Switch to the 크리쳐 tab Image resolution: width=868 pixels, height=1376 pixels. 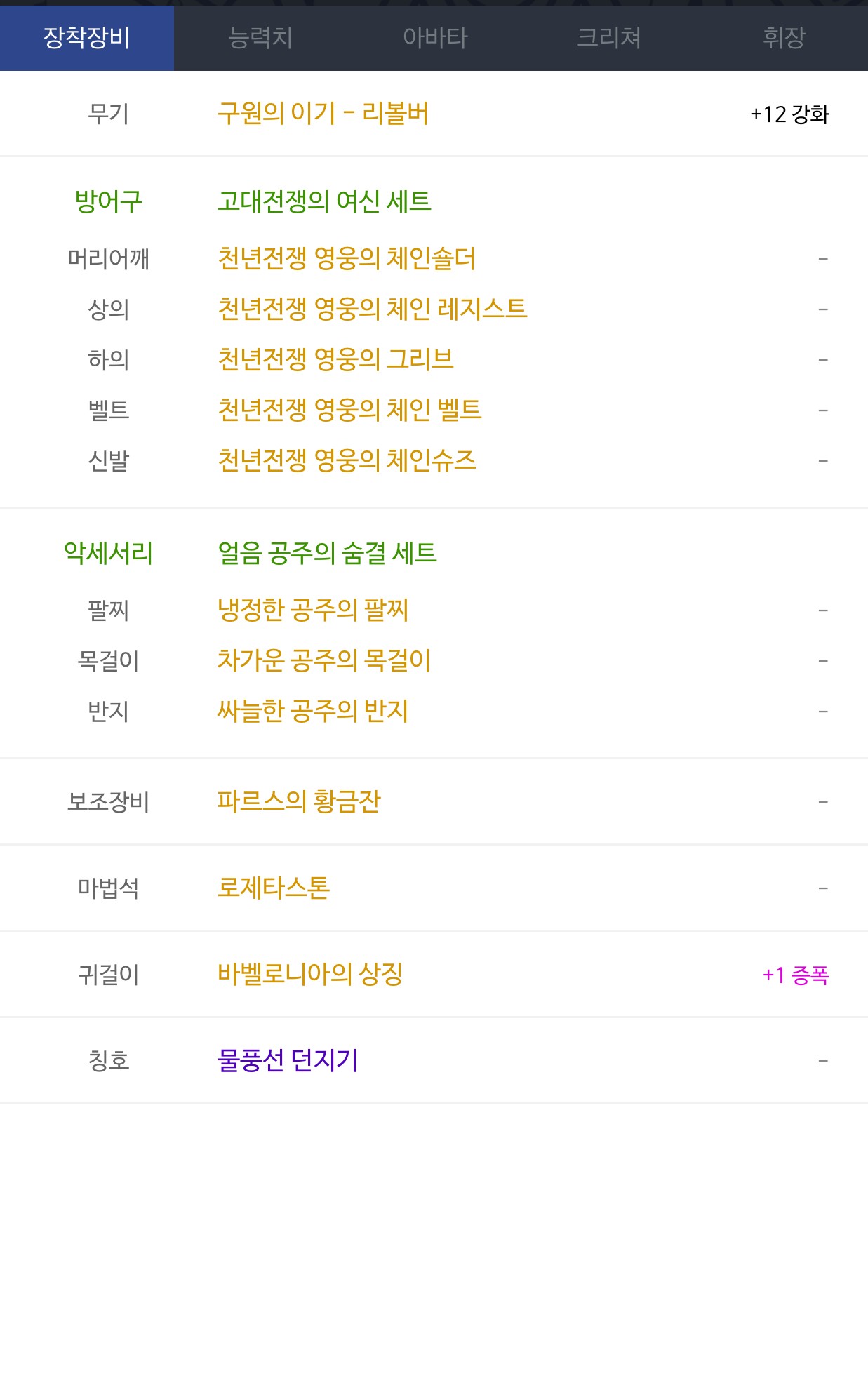[608, 38]
